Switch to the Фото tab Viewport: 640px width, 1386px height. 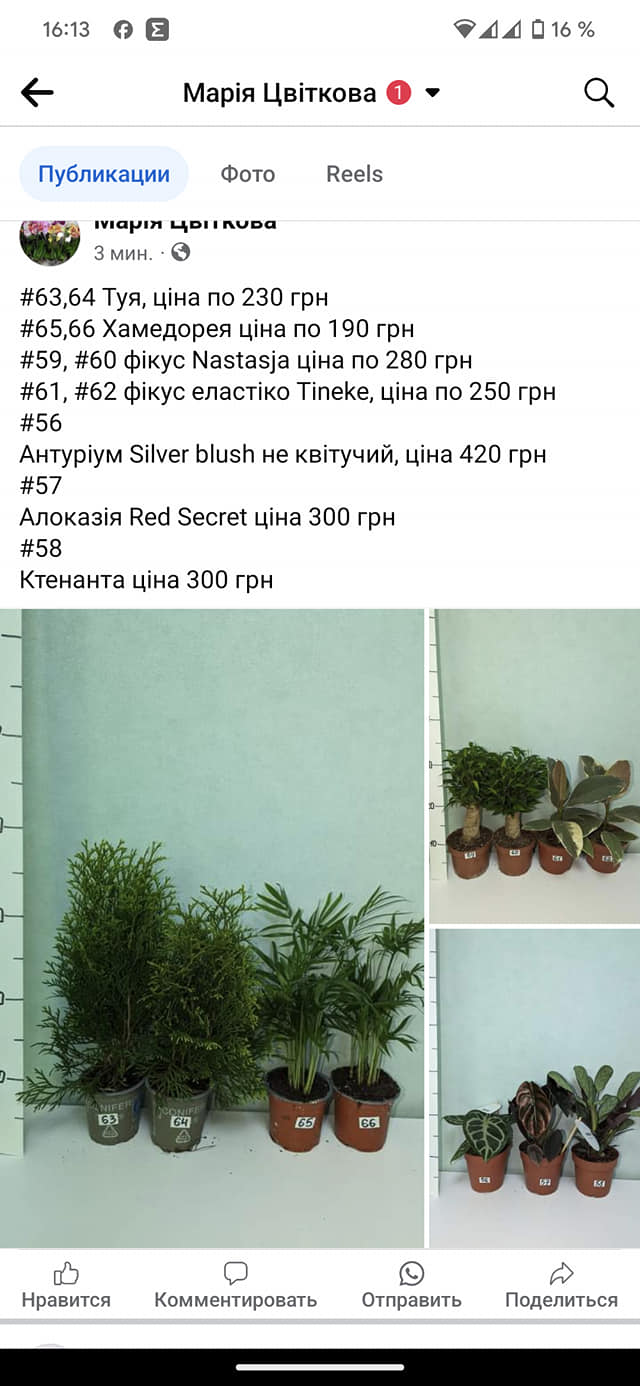tap(248, 174)
